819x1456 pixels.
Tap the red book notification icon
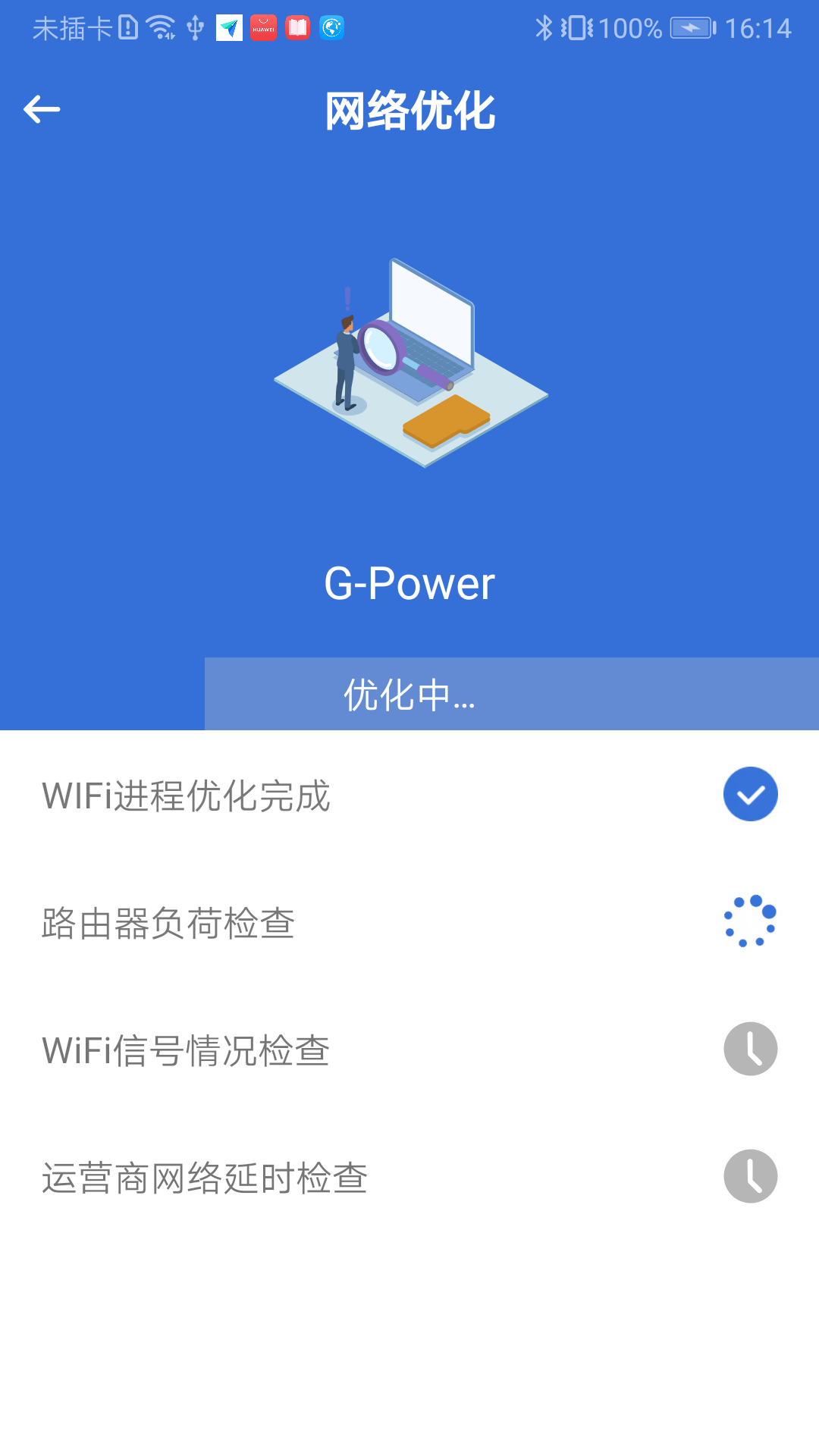click(297, 27)
